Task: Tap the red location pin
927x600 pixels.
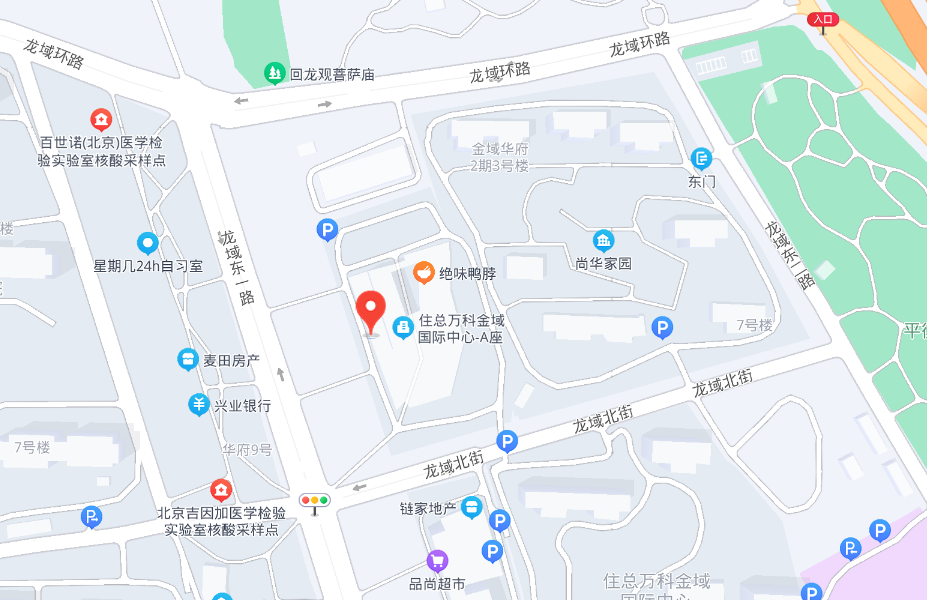Action: [372, 310]
